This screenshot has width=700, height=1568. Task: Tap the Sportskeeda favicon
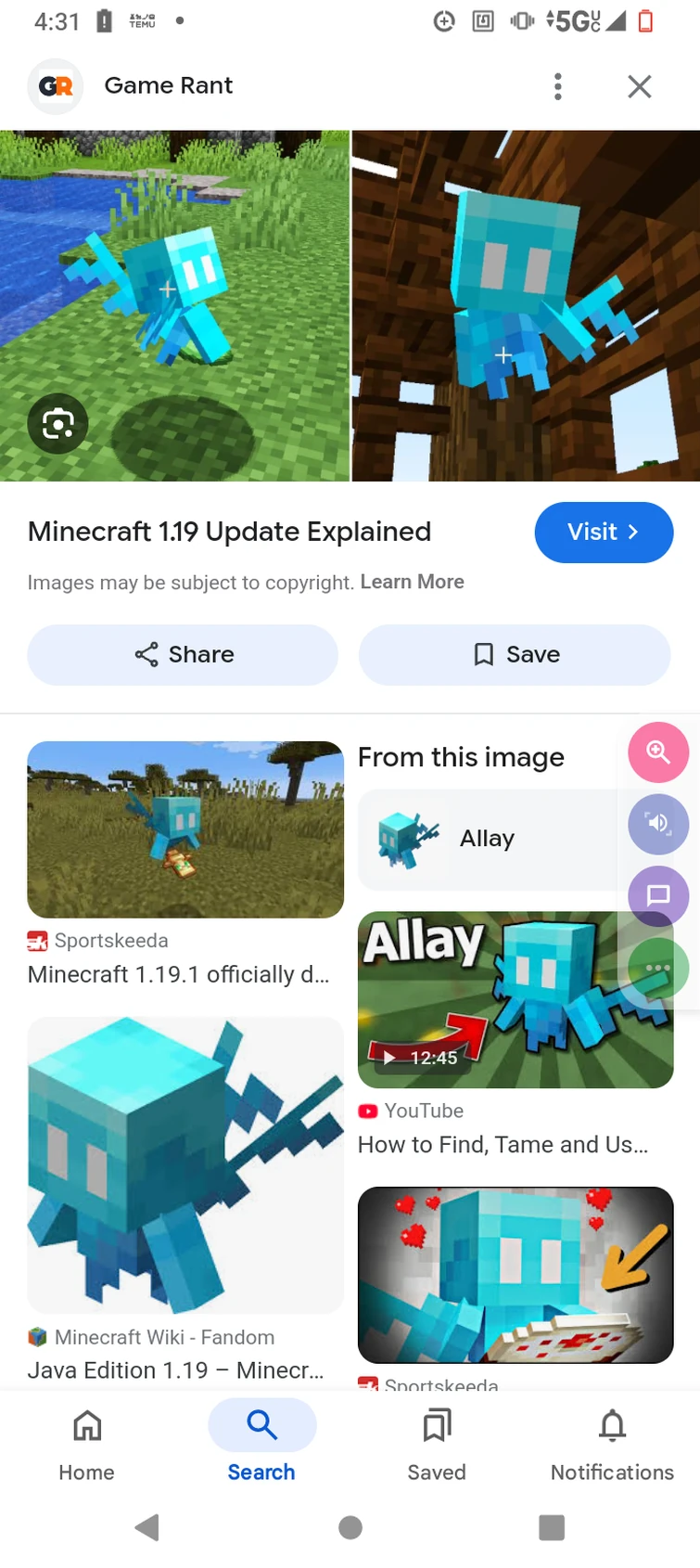[x=36, y=940]
